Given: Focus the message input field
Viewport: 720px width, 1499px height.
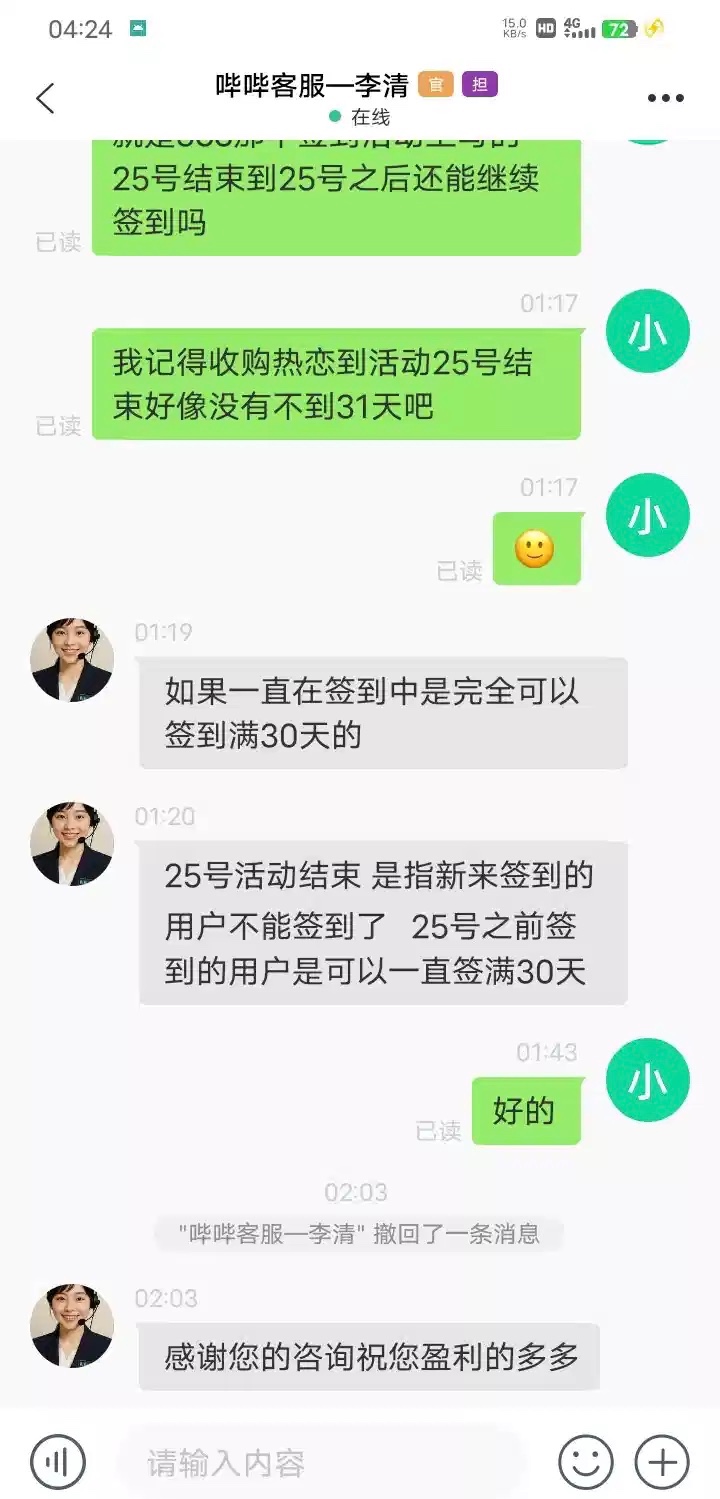Looking at the screenshot, I should click(320, 1463).
